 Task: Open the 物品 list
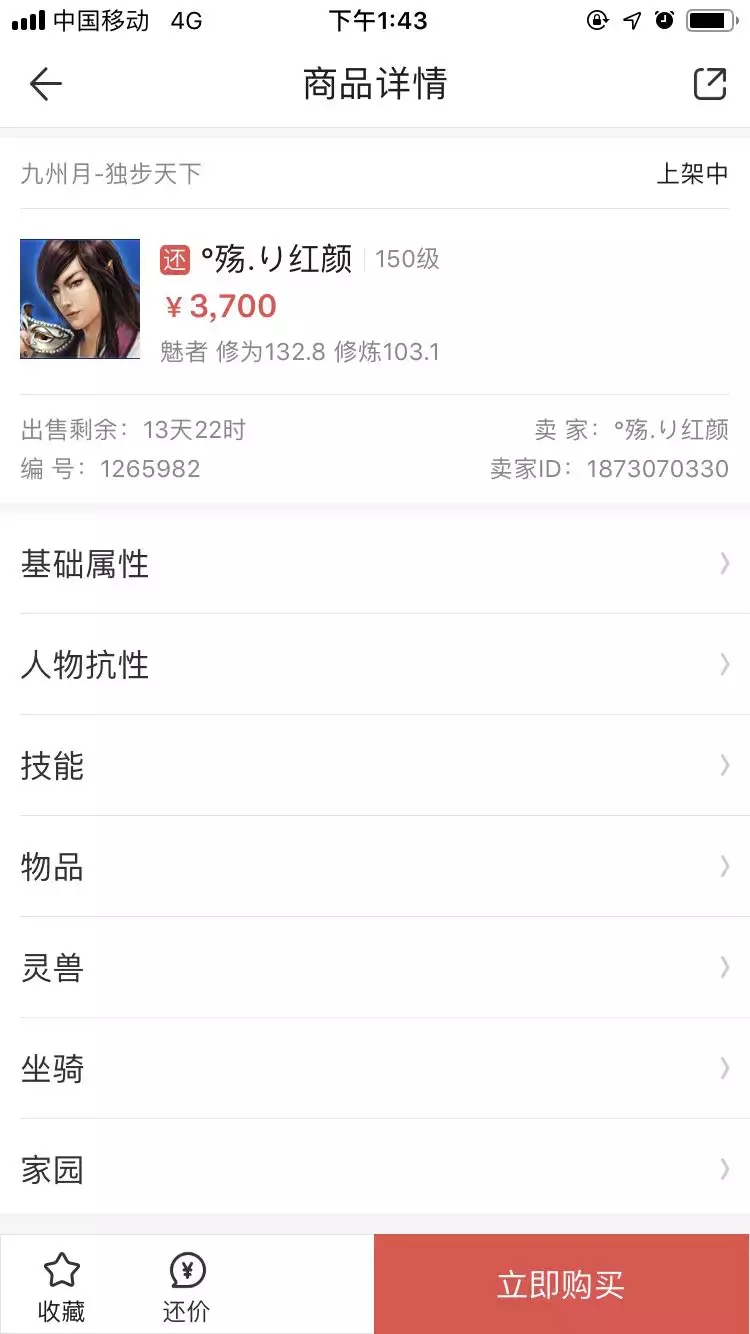click(x=374, y=867)
